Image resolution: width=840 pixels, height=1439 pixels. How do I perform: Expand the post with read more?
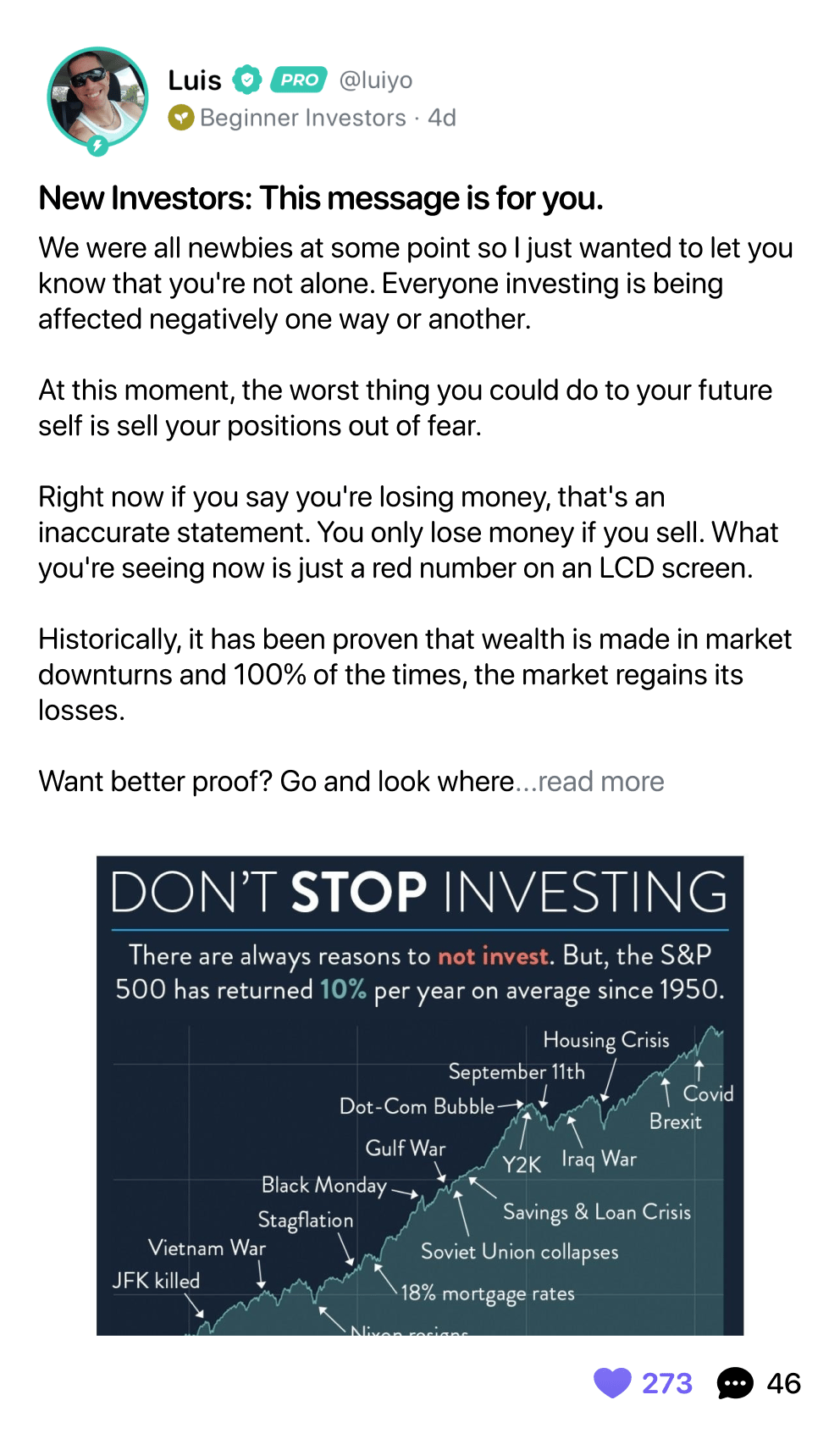click(x=601, y=782)
